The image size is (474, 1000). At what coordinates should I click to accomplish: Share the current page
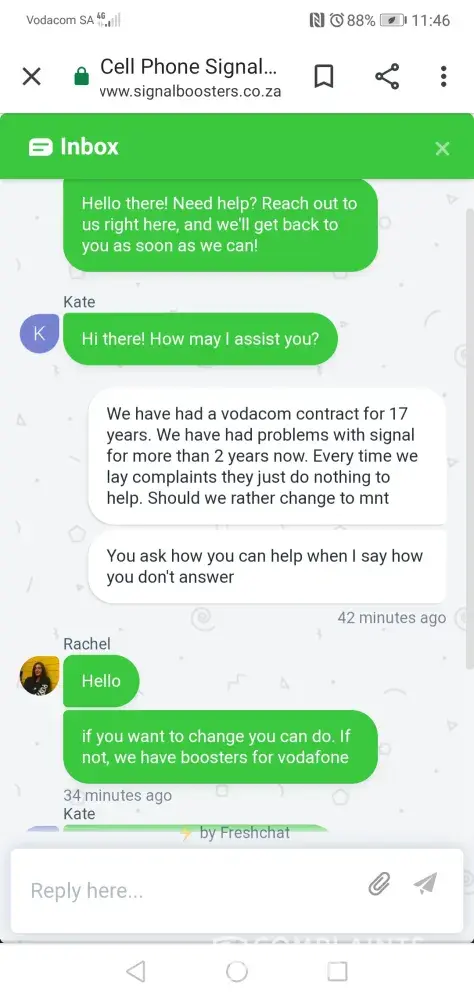click(x=387, y=77)
